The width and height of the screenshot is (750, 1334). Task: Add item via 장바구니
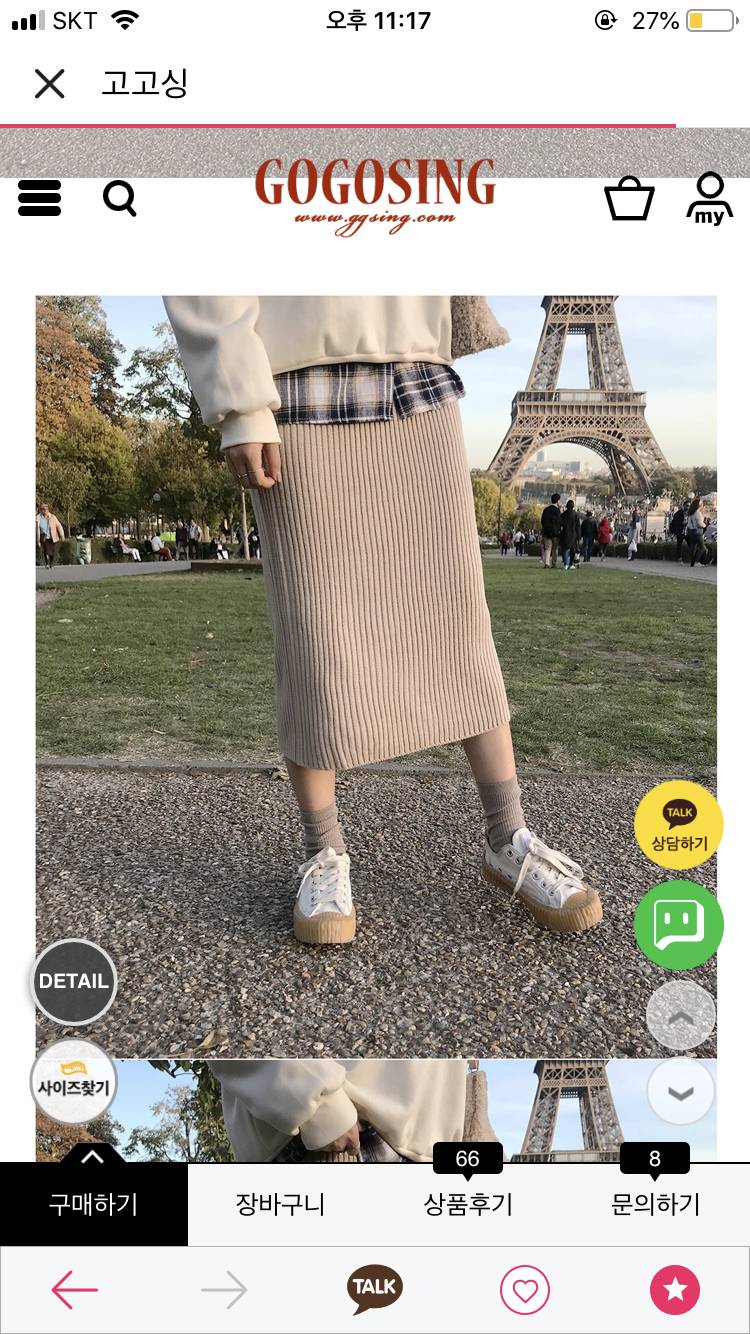tap(280, 1204)
